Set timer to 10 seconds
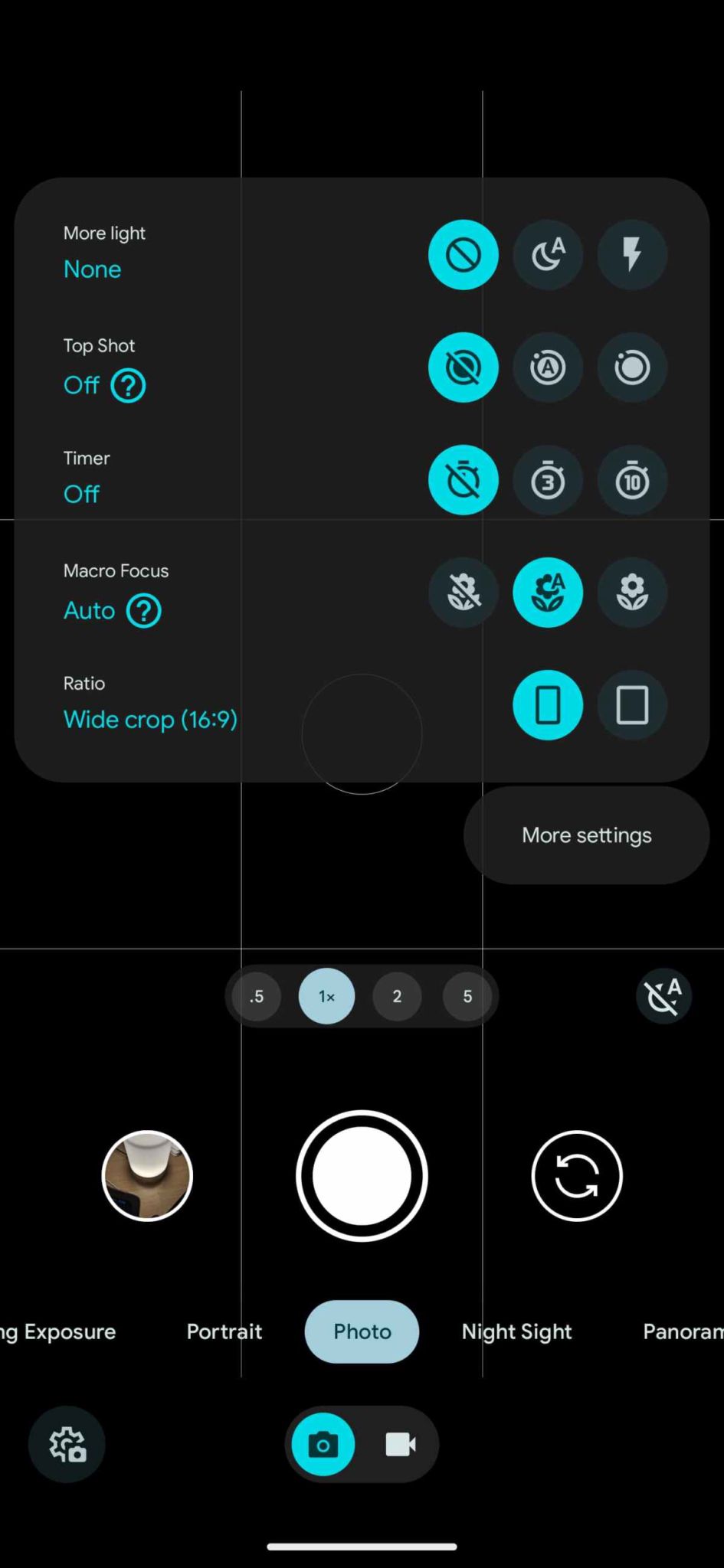 point(631,480)
